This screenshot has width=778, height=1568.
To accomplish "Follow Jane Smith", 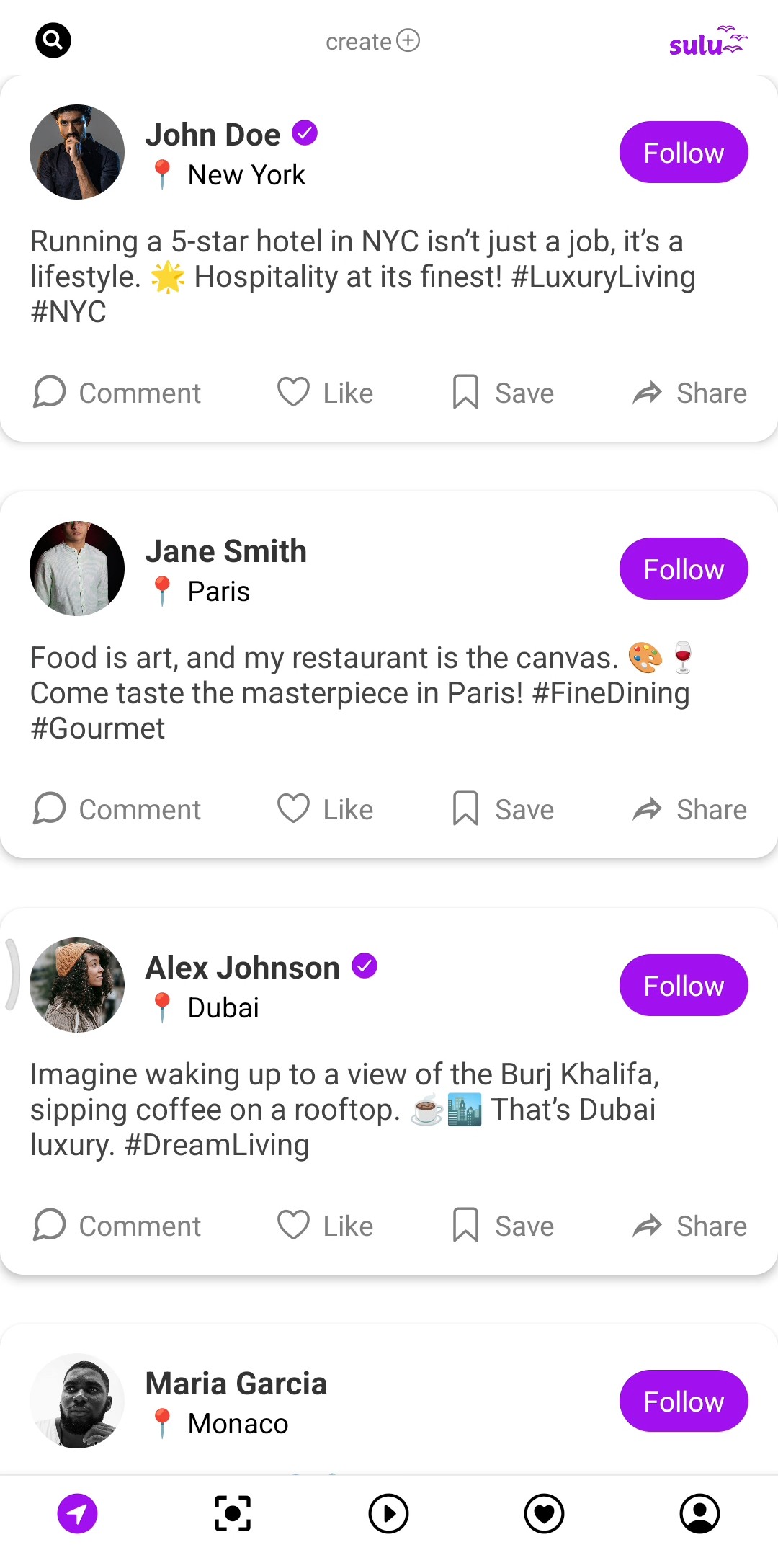I will pos(683,569).
